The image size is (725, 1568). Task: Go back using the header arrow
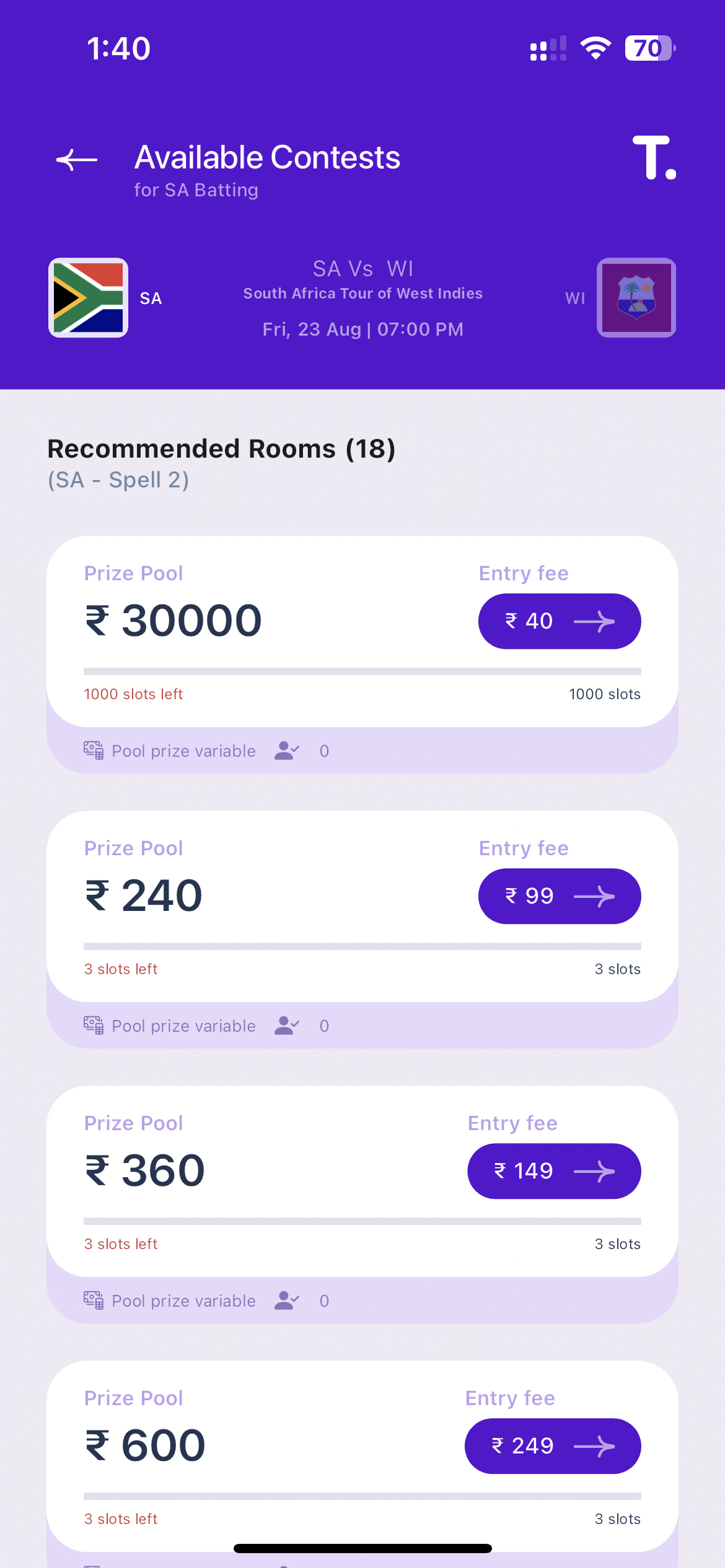coord(77,160)
